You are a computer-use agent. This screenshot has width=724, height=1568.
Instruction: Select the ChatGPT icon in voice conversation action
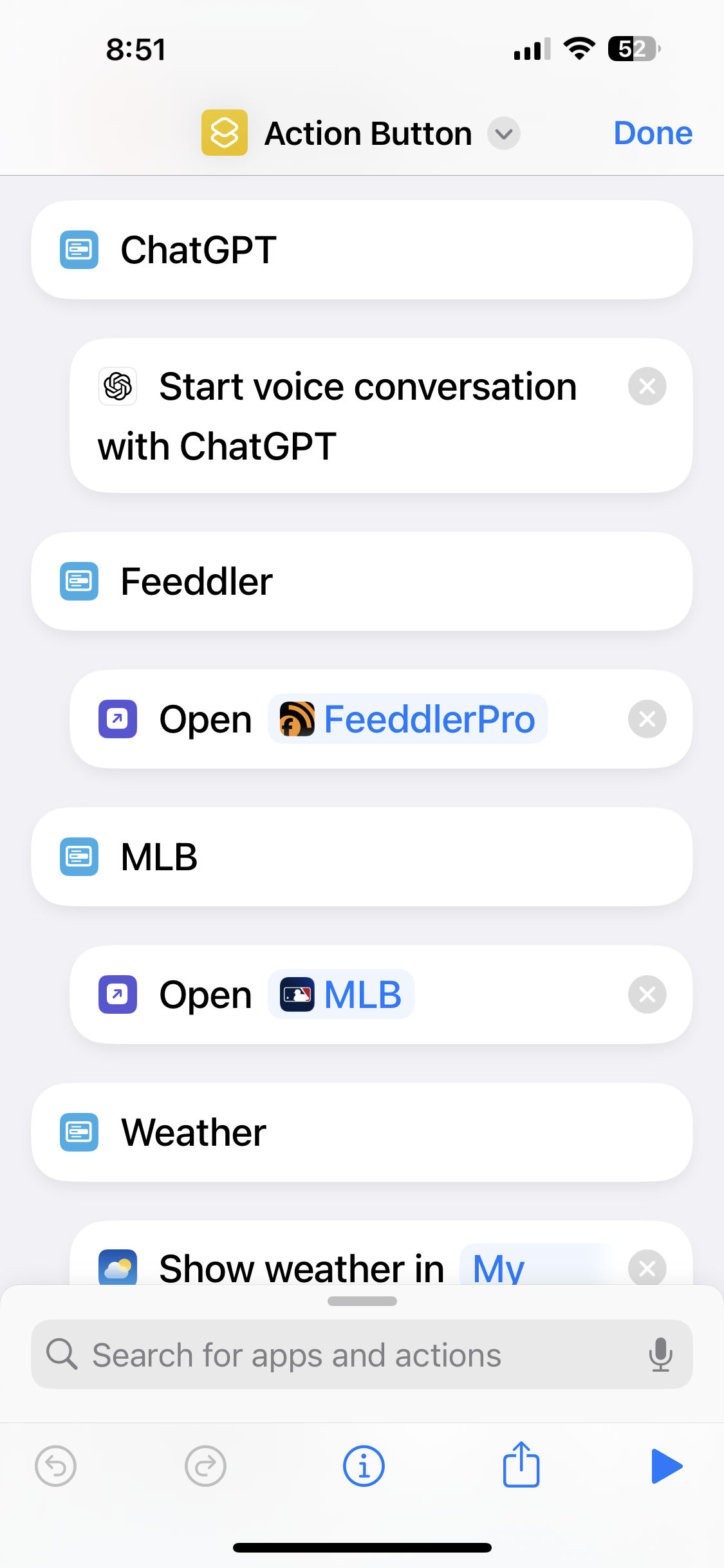tap(117, 386)
